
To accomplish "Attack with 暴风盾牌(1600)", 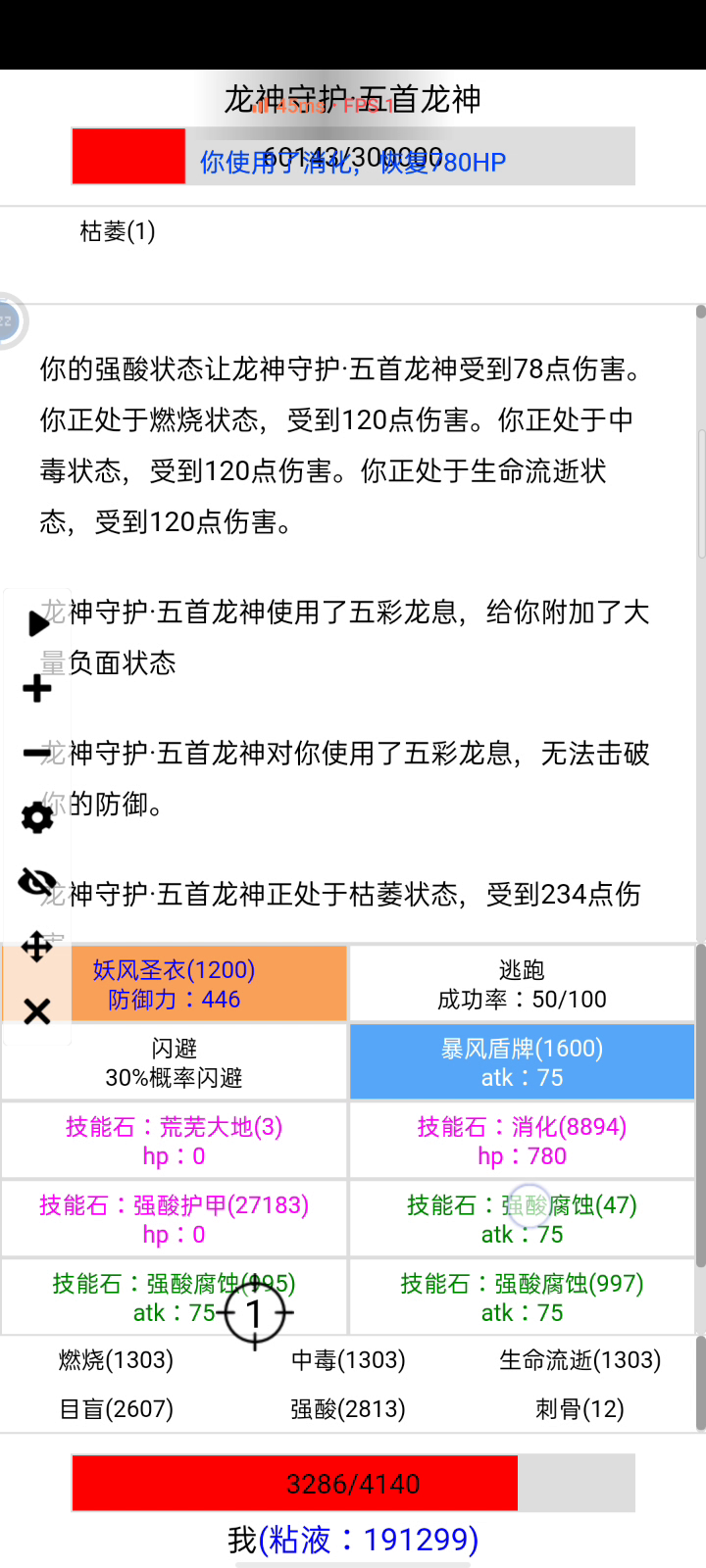I will pyautogui.click(x=522, y=1062).
